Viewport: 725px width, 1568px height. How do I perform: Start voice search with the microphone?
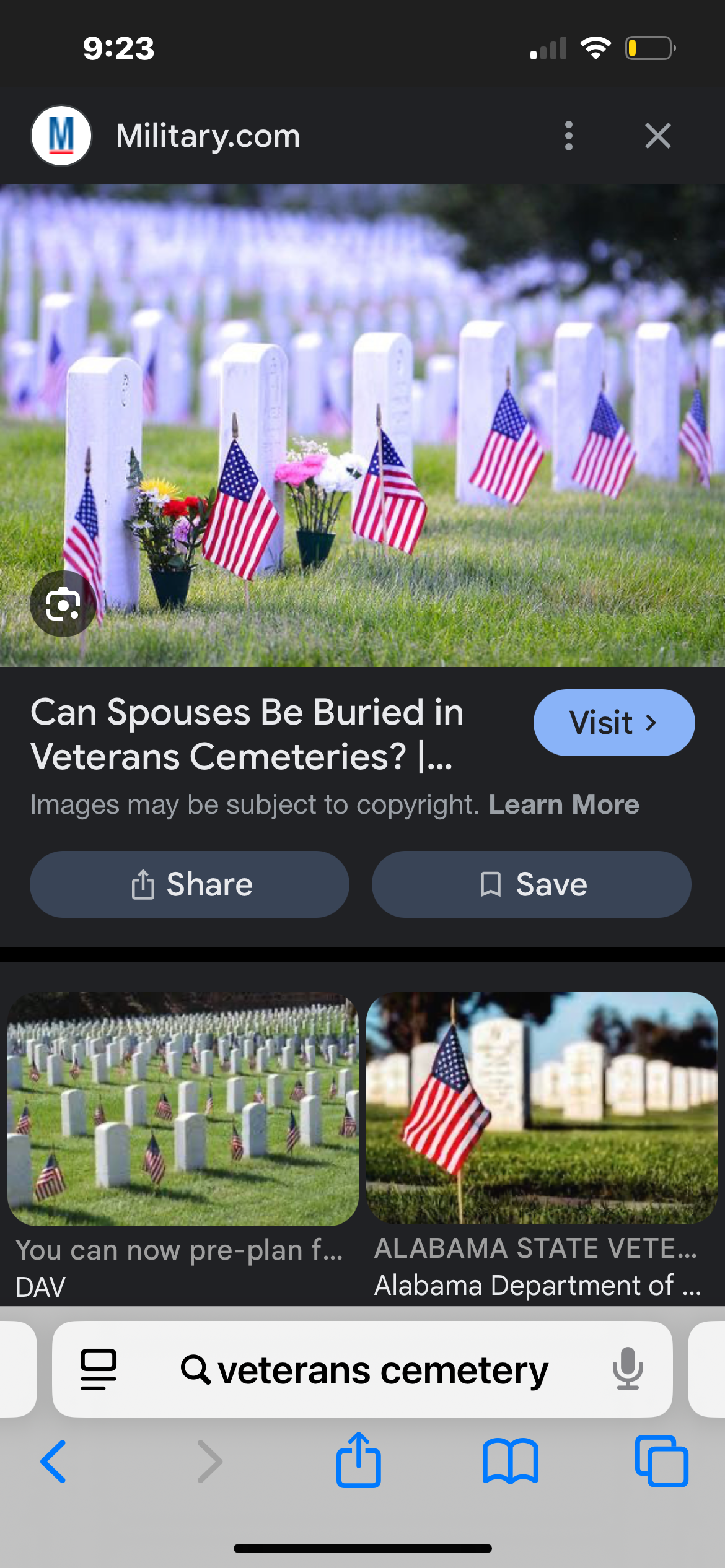click(x=627, y=1369)
